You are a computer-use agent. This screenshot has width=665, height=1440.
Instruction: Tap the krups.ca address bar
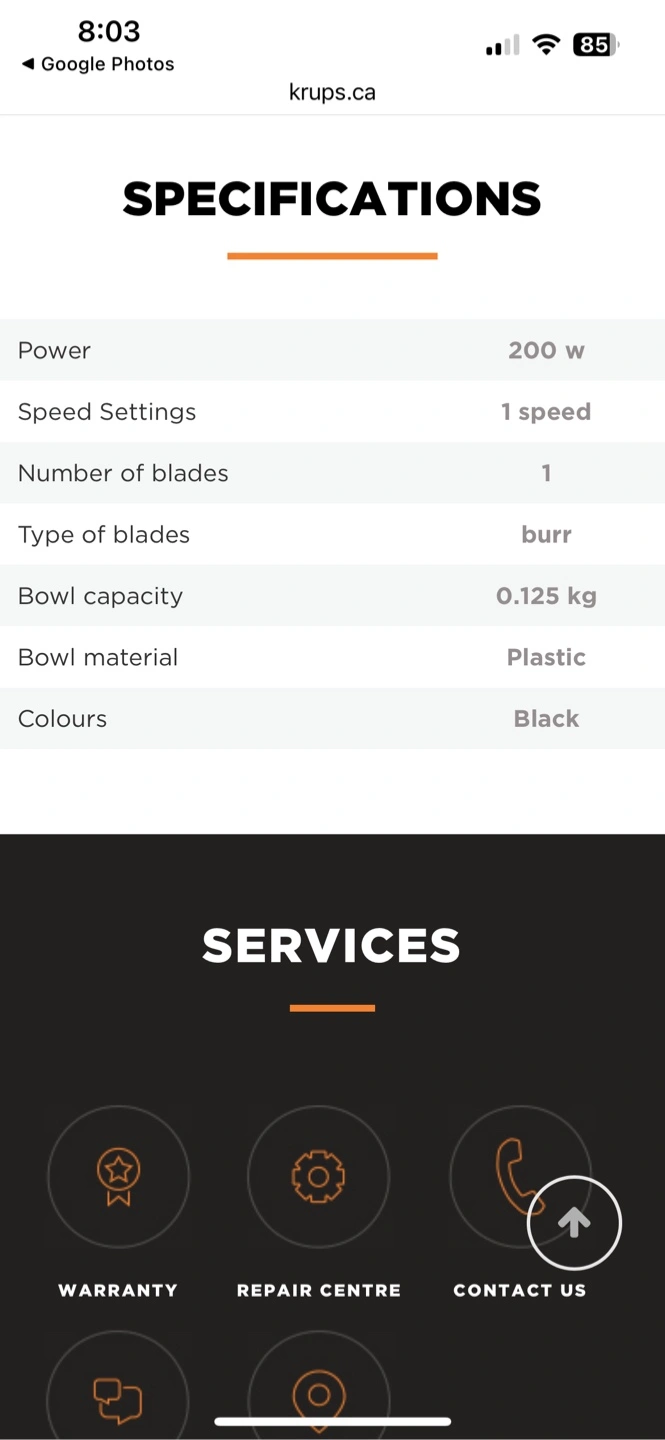pyautogui.click(x=332, y=93)
